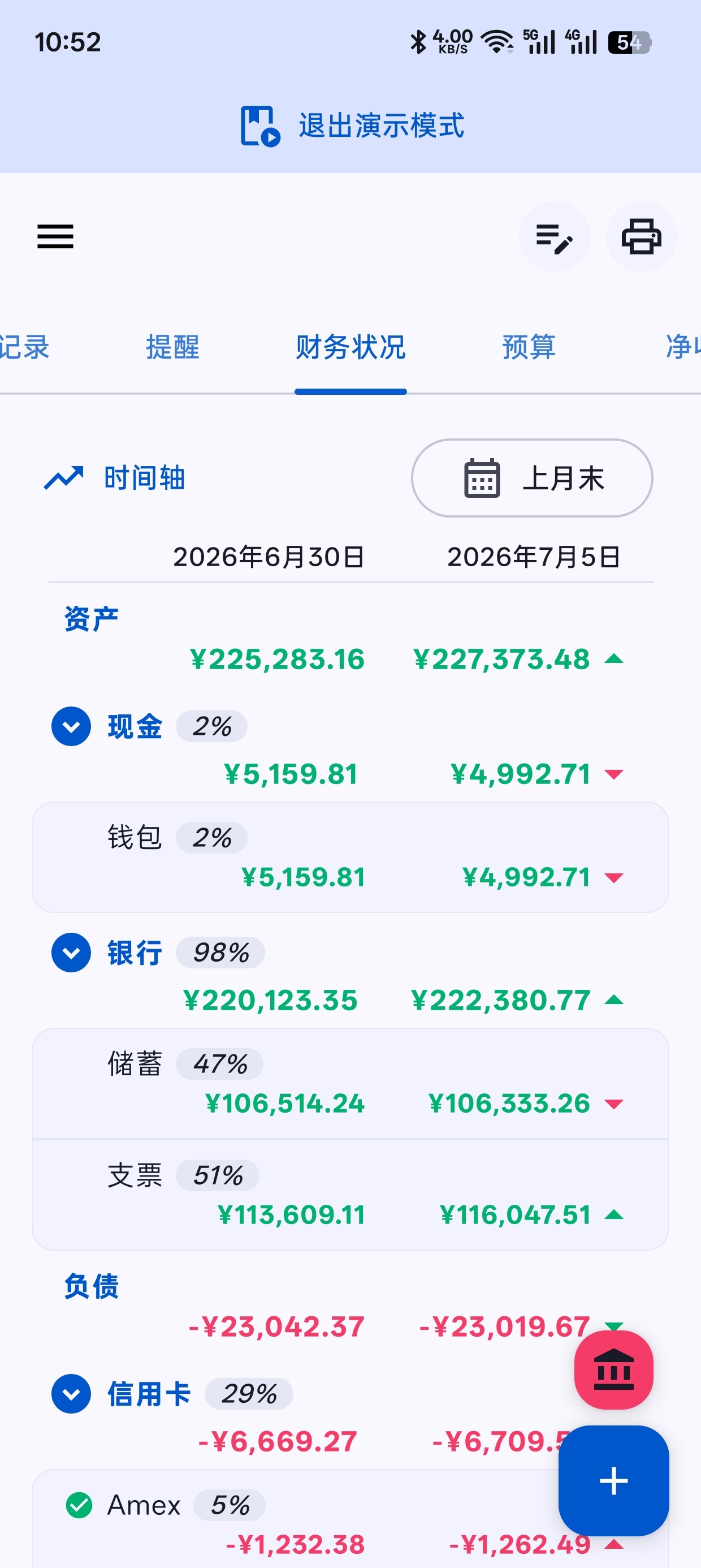Tap 退出演示模式 to exit demo mode
The width and height of the screenshot is (701, 1568).
click(352, 126)
